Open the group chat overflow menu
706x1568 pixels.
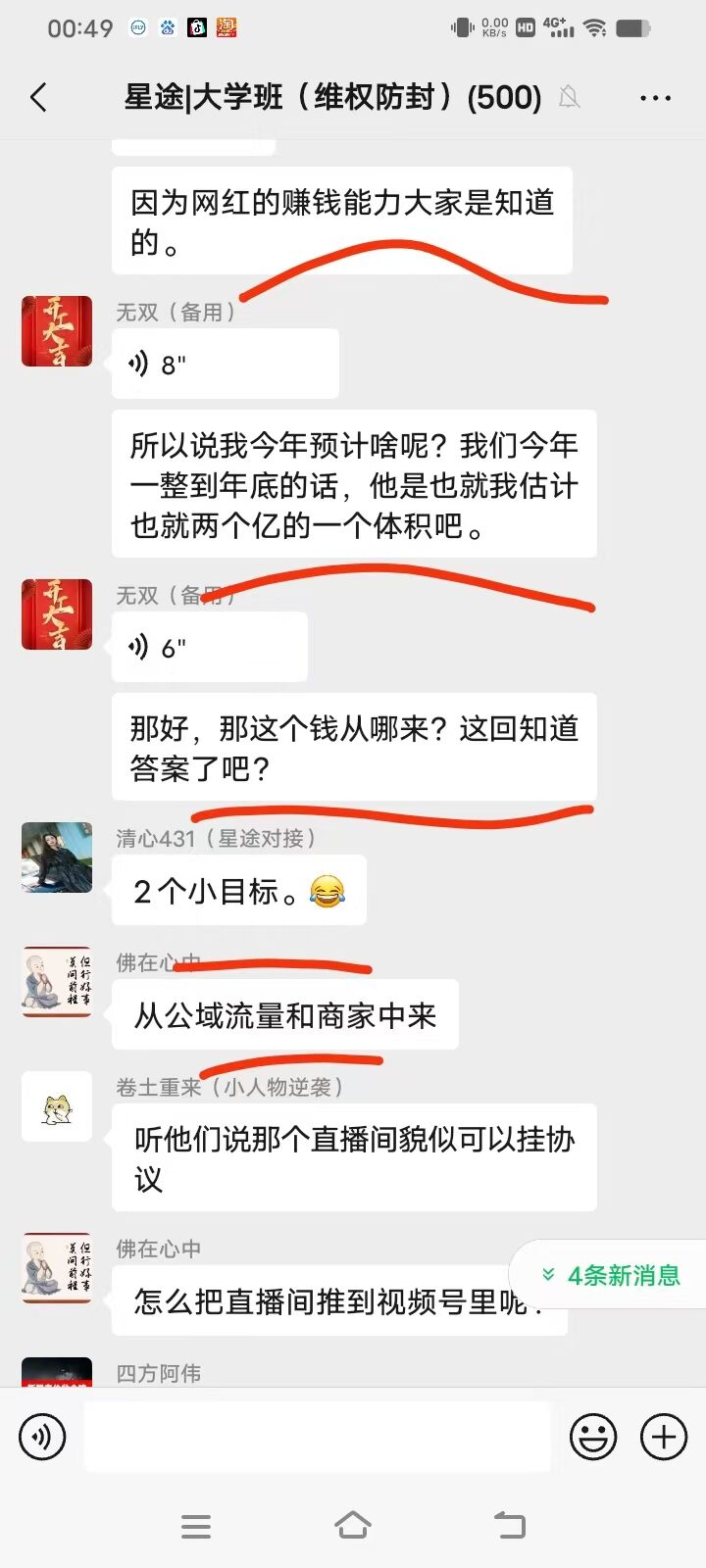click(655, 98)
